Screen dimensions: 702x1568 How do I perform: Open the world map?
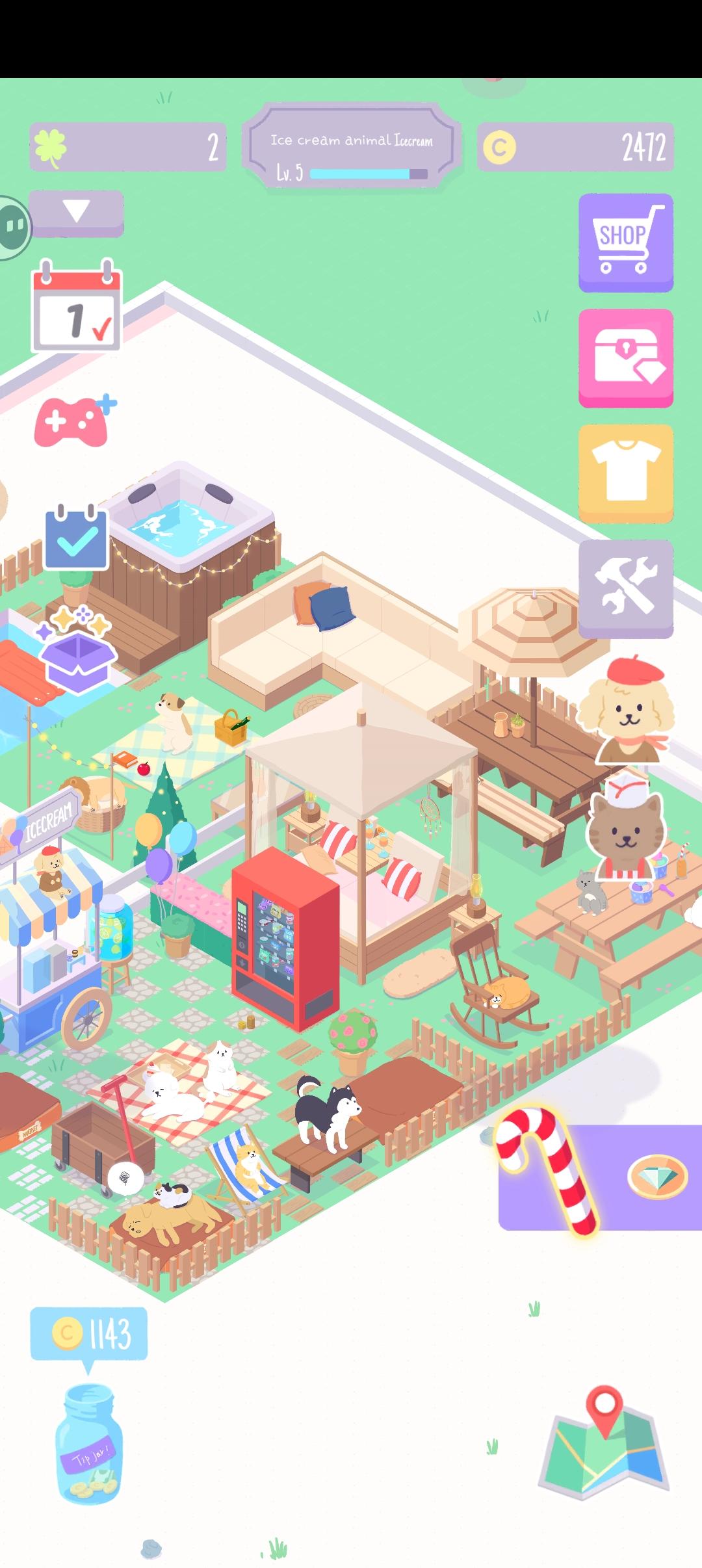pos(604,1448)
